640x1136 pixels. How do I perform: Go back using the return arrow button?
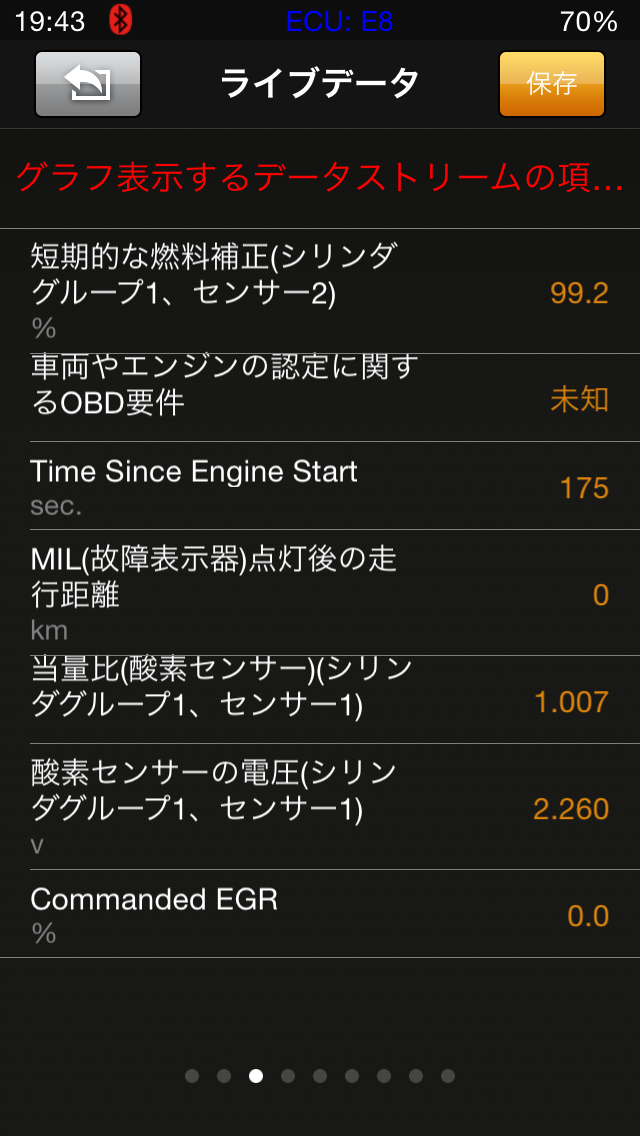(88, 84)
